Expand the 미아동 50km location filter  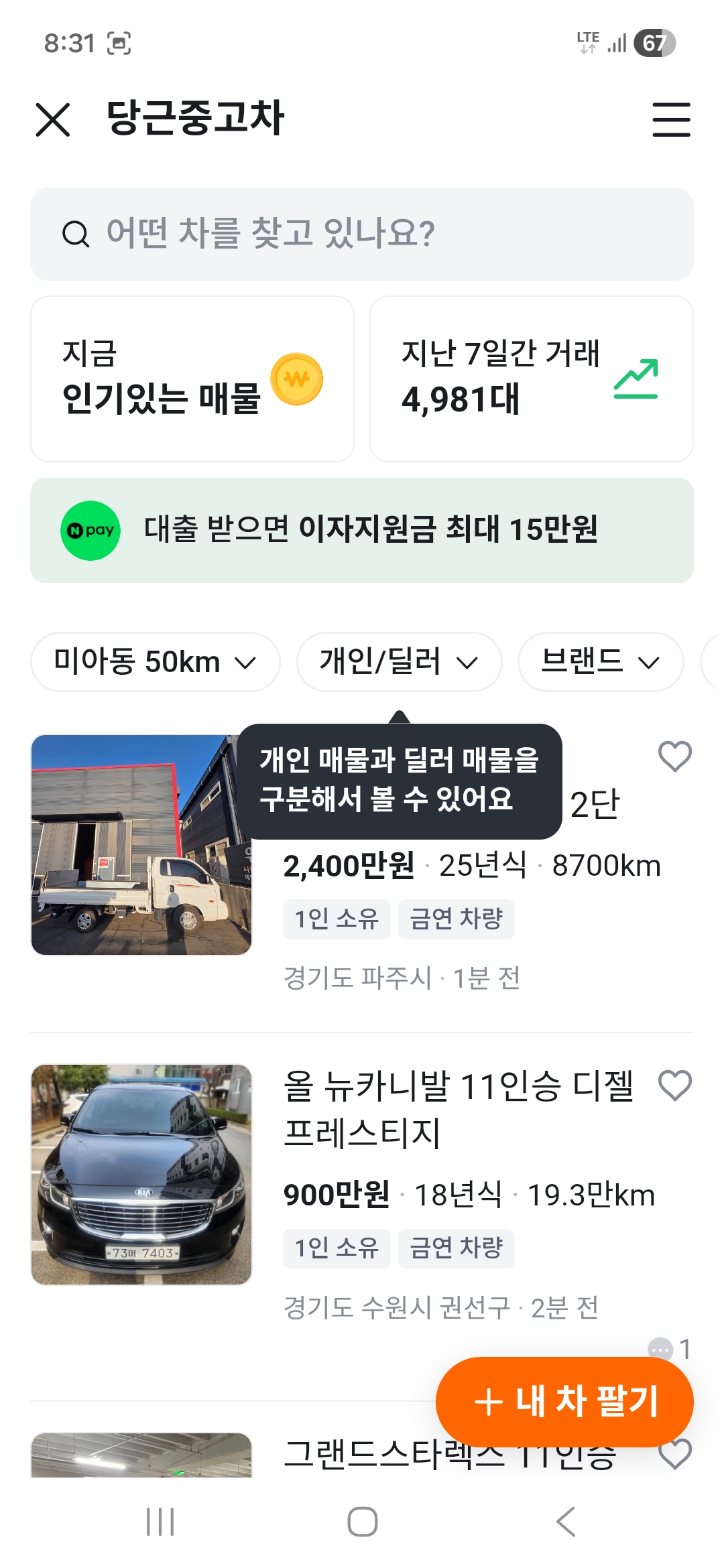pyautogui.click(x=155, y=662)
